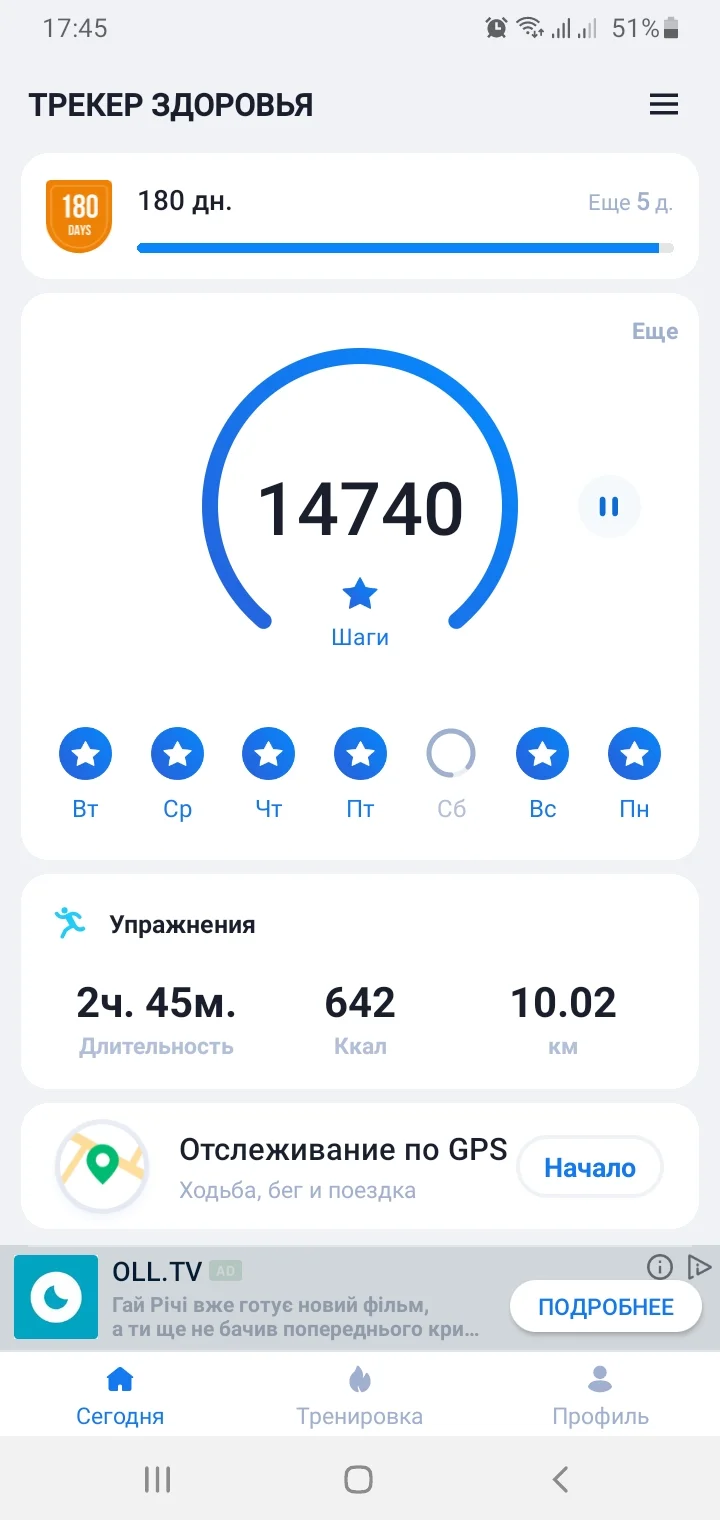Tap the completed star for Вт

click(85, 753)
